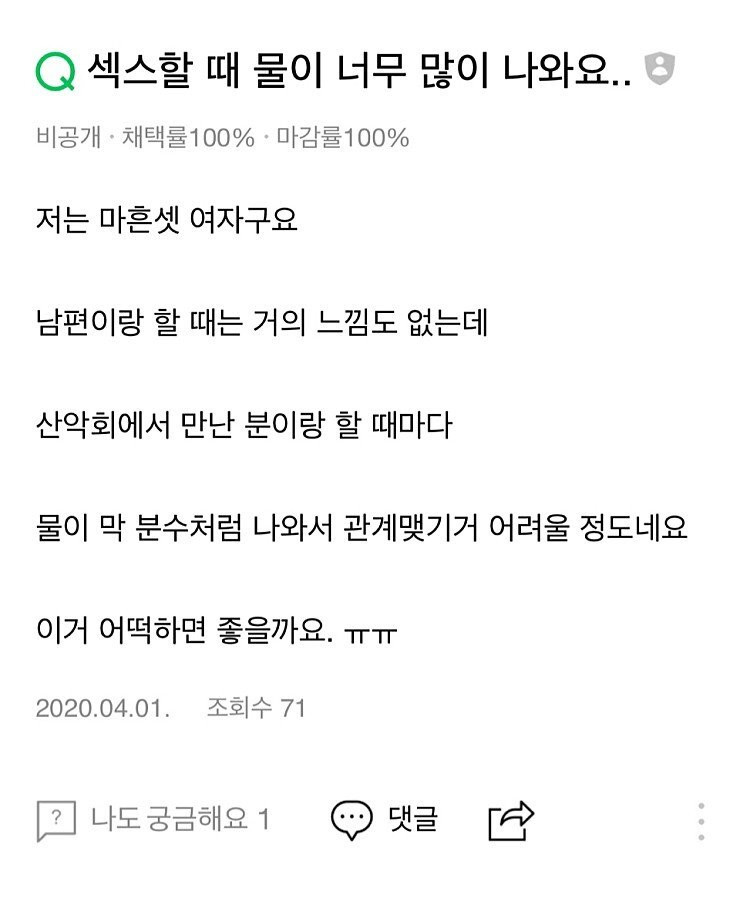Share this question
The image size is (740, 922).
point(511,821)
